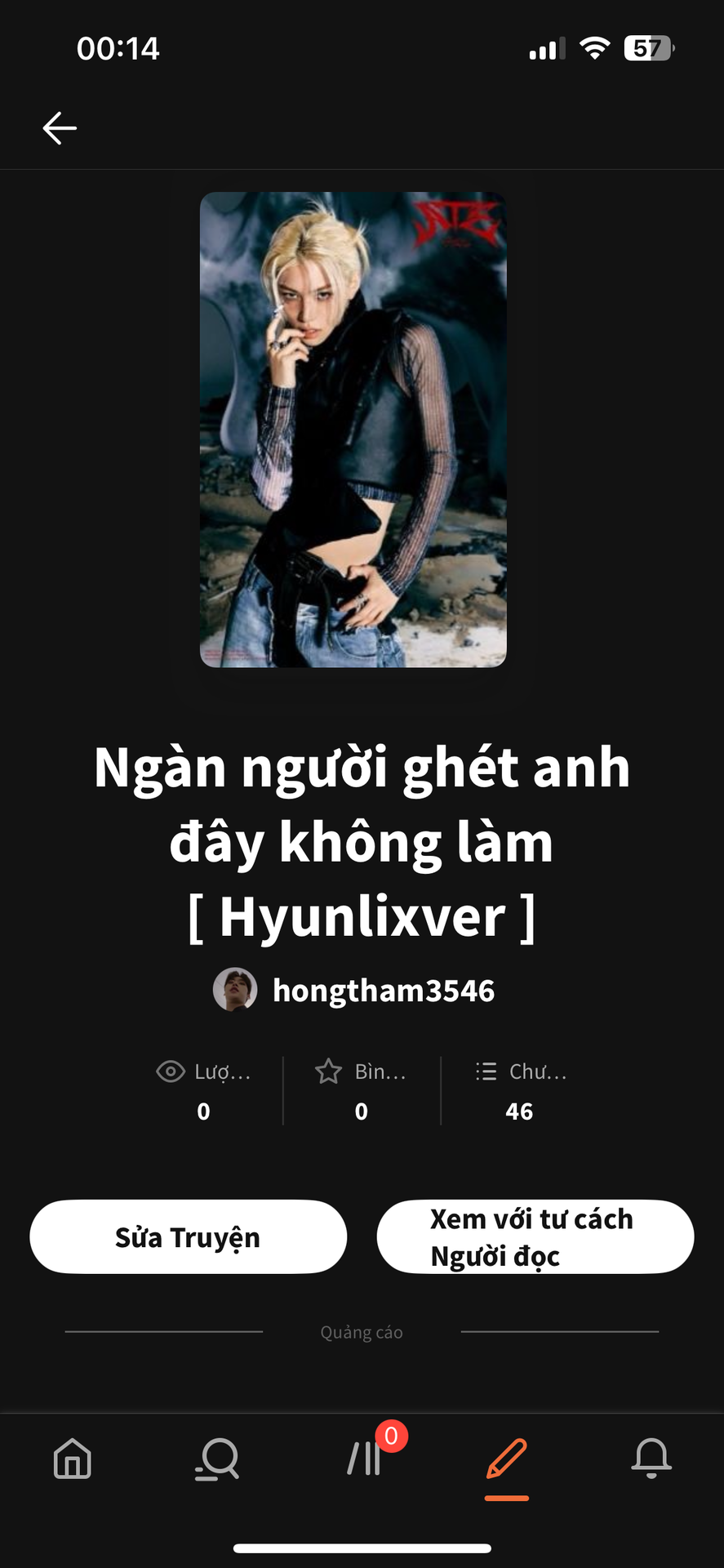The width and height of the screenshot is (724, 1568).
Task: Tap the Sửa Truyện button
Action: coord(188,1237)
